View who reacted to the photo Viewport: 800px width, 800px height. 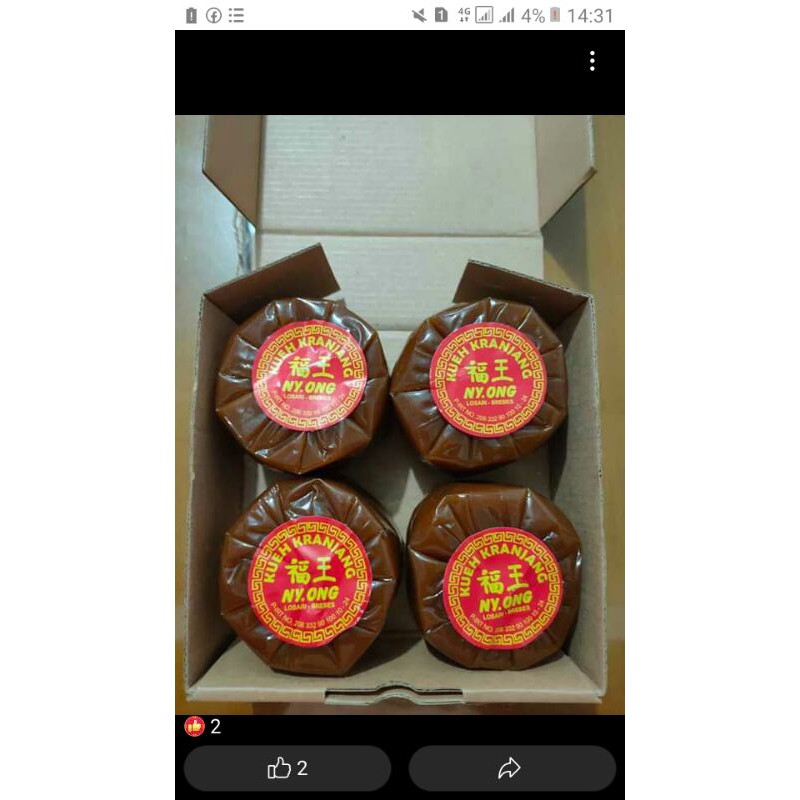[203, 727]
